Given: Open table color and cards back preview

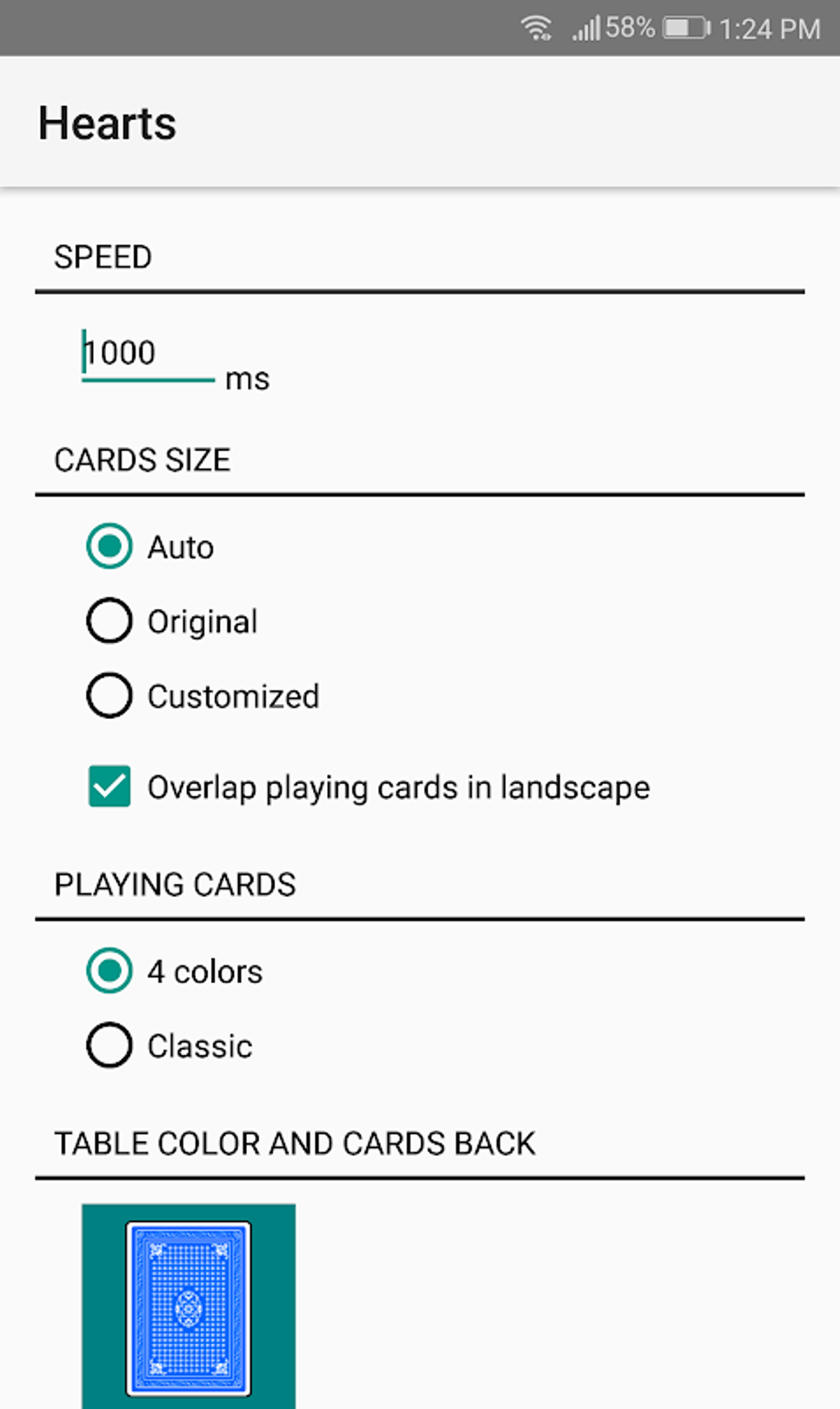Looking at the screenshot, I should coord(189,1308).
